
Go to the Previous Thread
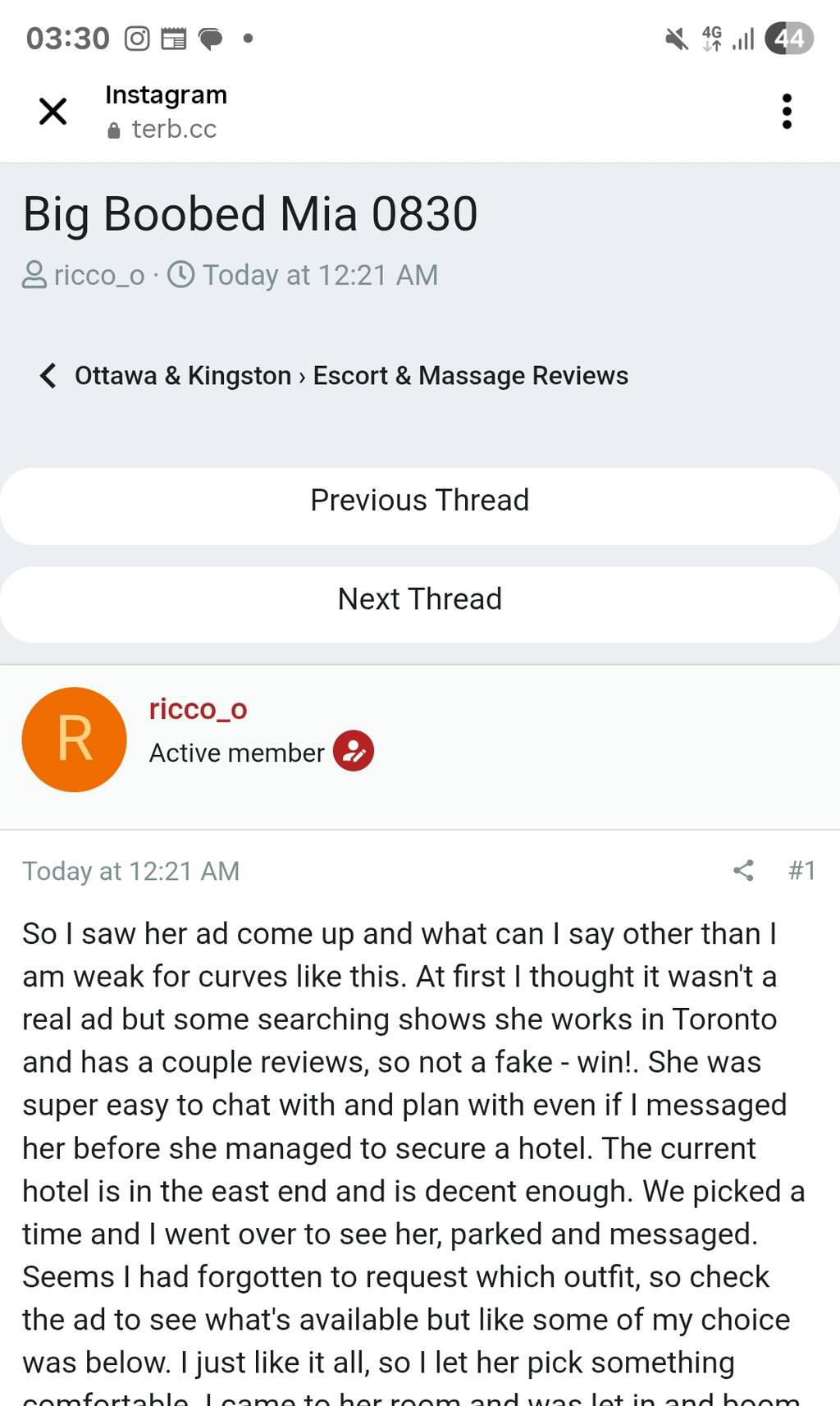pos(419,501)
